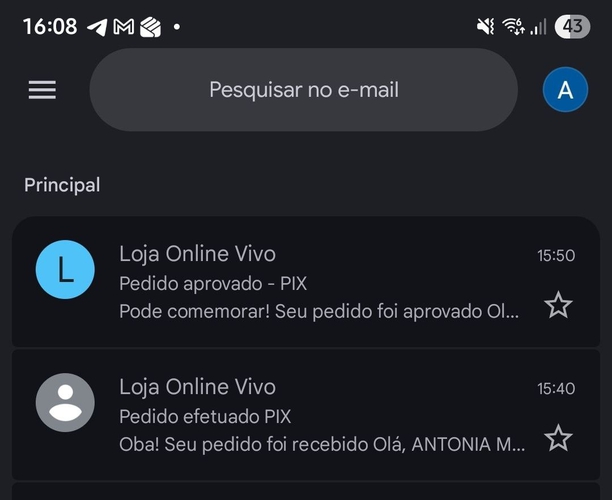Select the grey sender avatar on Pedido efetuado
The height and width of the screenshot is (500, 612).
(65, 402)
